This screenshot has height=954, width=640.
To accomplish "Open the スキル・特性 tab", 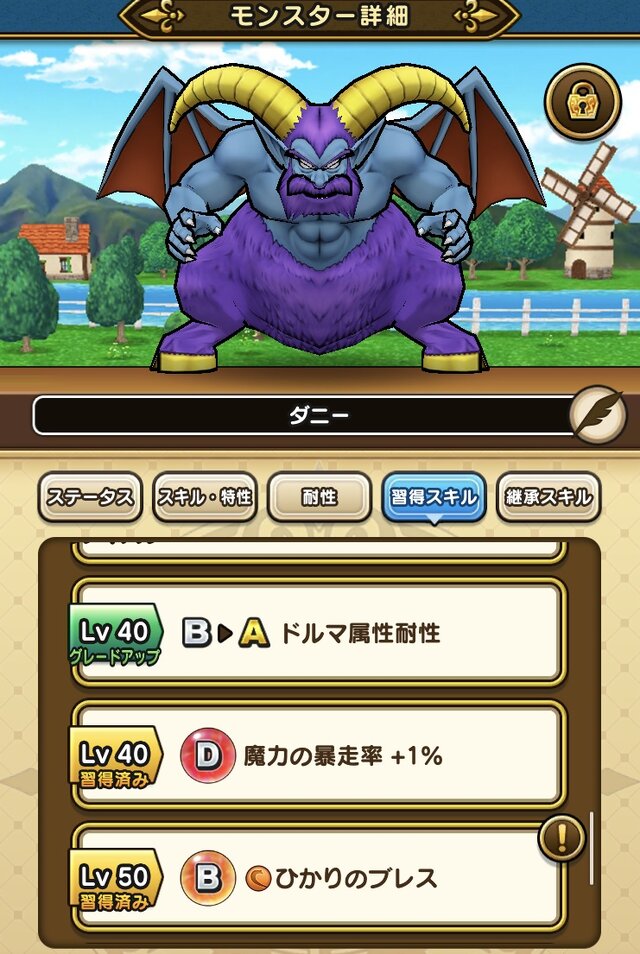I will tap(205, 497).
